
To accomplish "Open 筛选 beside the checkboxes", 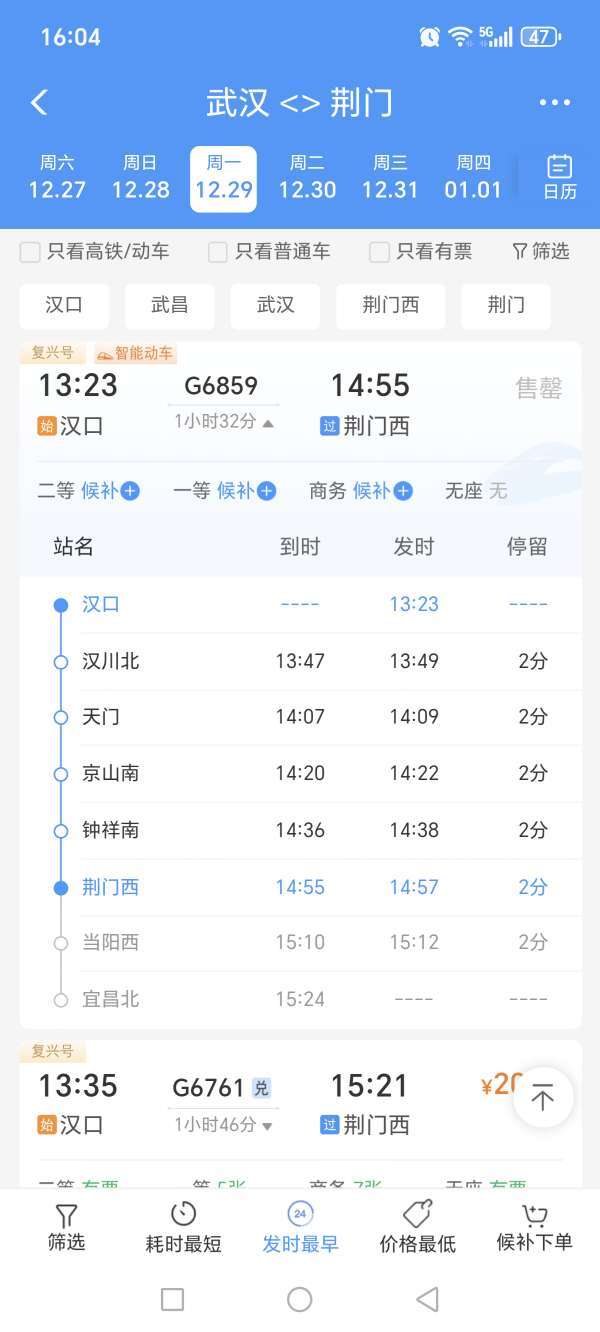I will click(540, 252).
